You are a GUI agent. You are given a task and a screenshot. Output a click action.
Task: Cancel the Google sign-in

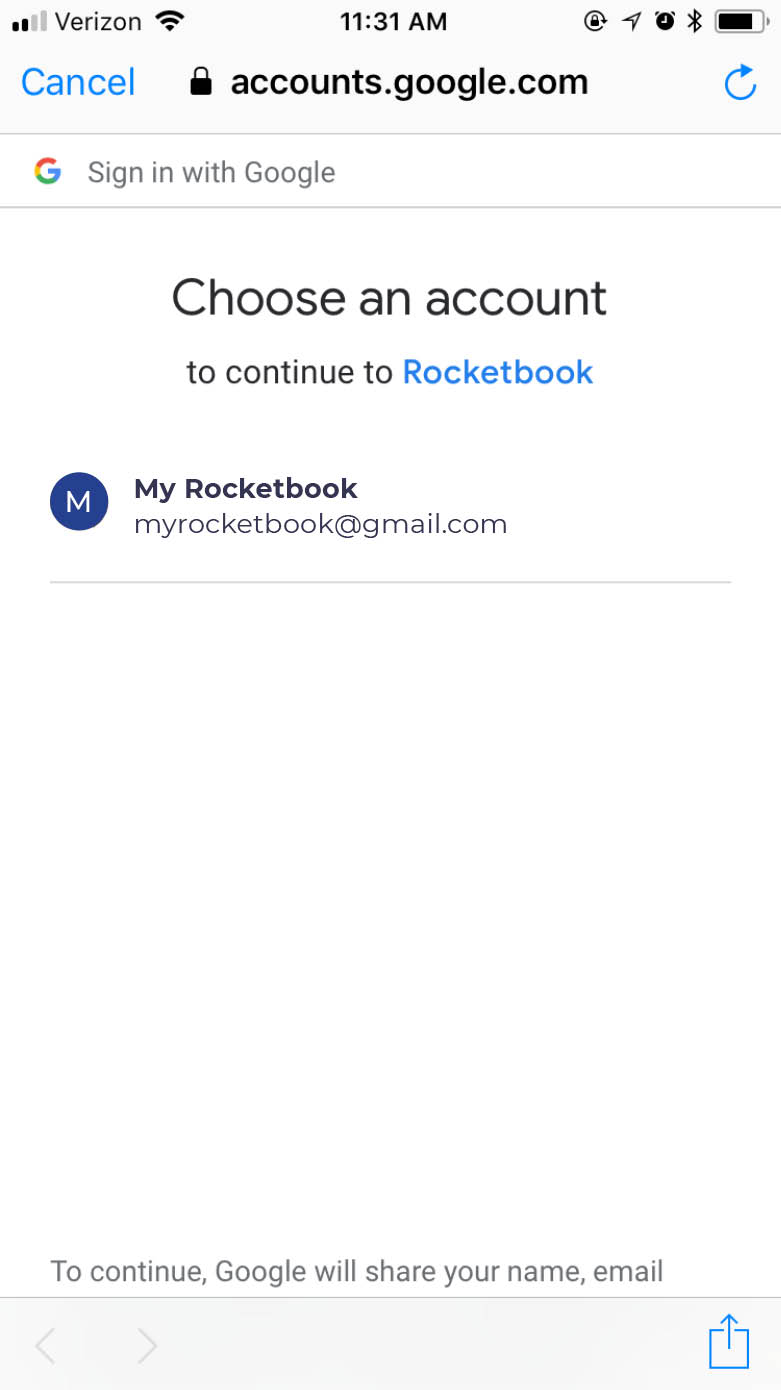pyautogui.click(x=78, y=82)
